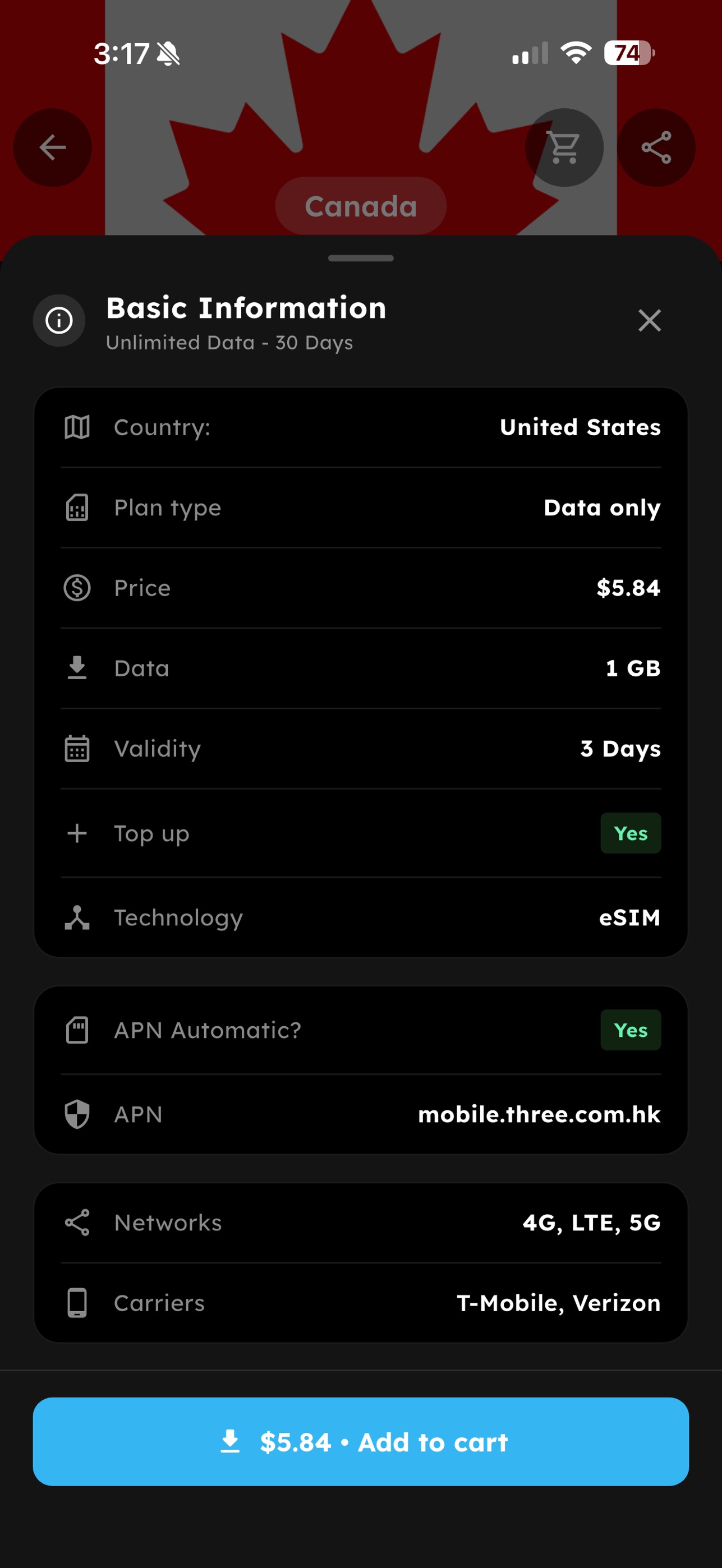
Task: Add the $5.84 plan to cart
Action: pos(361,1441)
